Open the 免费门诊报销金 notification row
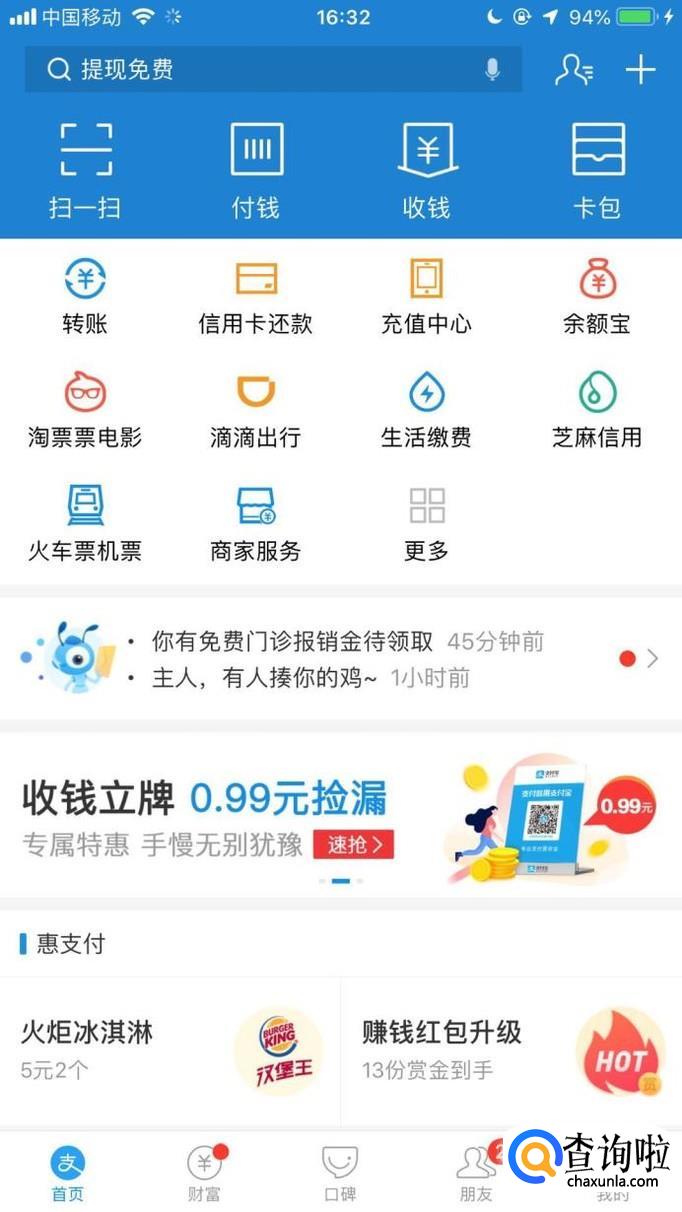Screen dimensions: 682x1212 (340, 642)
